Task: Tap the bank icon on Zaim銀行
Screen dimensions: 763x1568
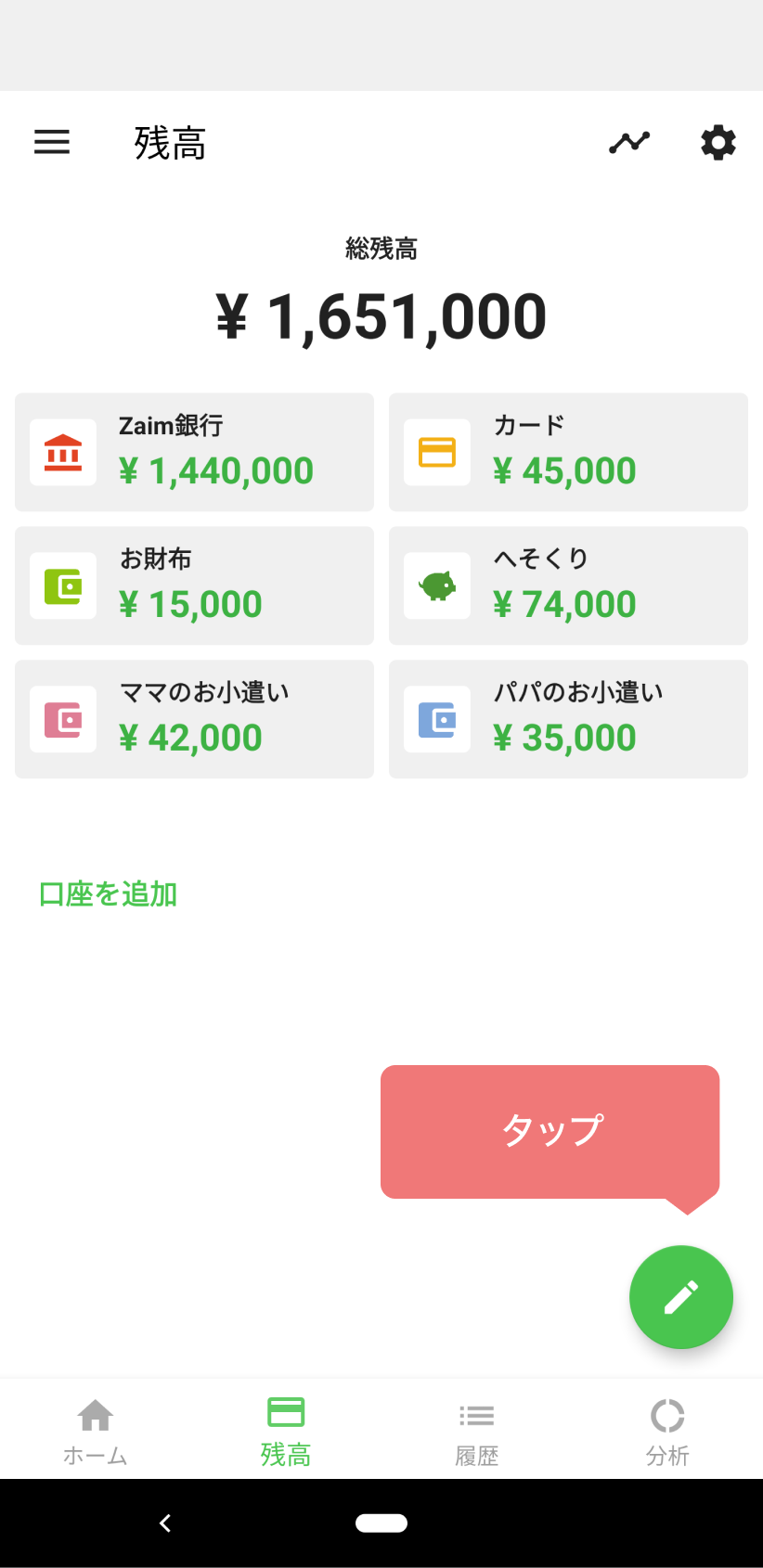Action: (x=62, y=452)
